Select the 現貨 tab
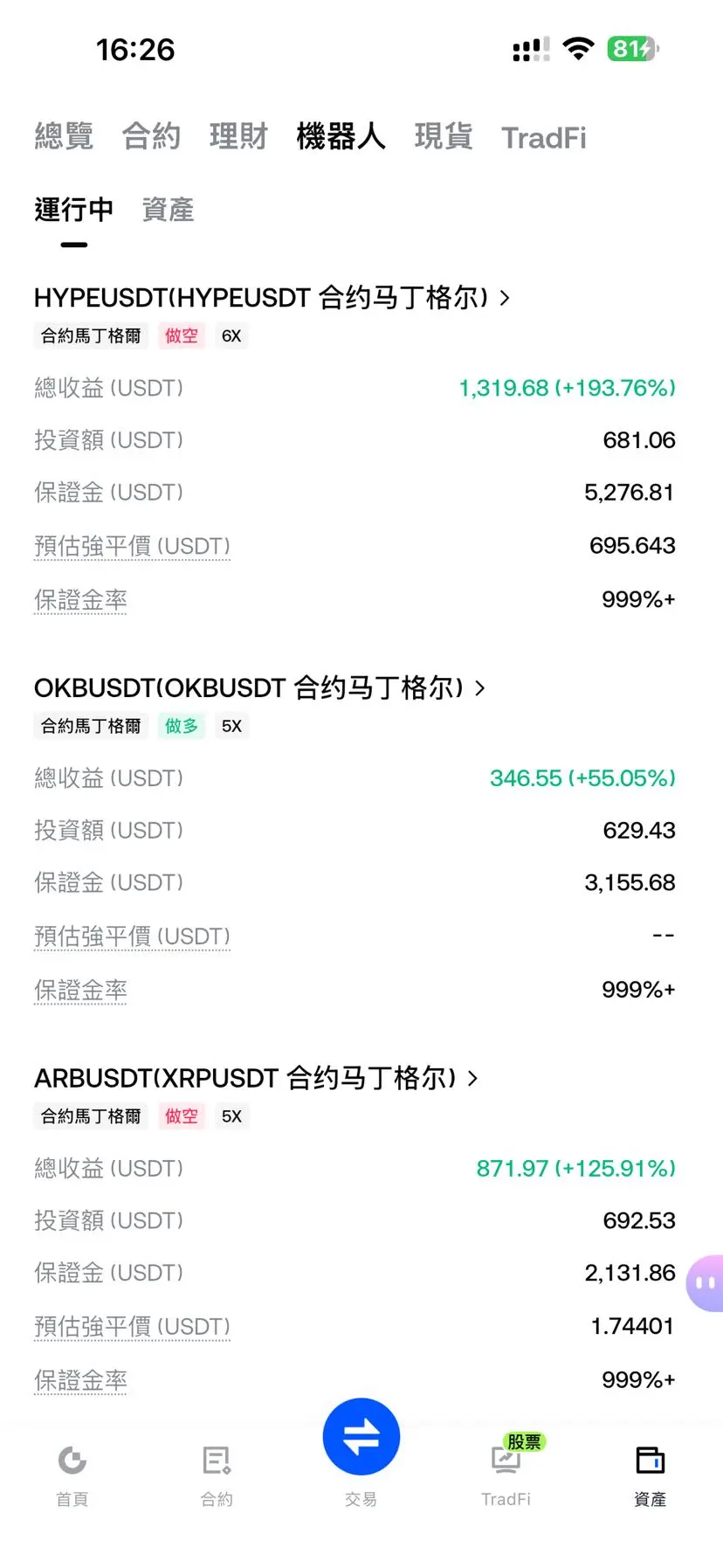723x1568 pixels. (444, 137)
